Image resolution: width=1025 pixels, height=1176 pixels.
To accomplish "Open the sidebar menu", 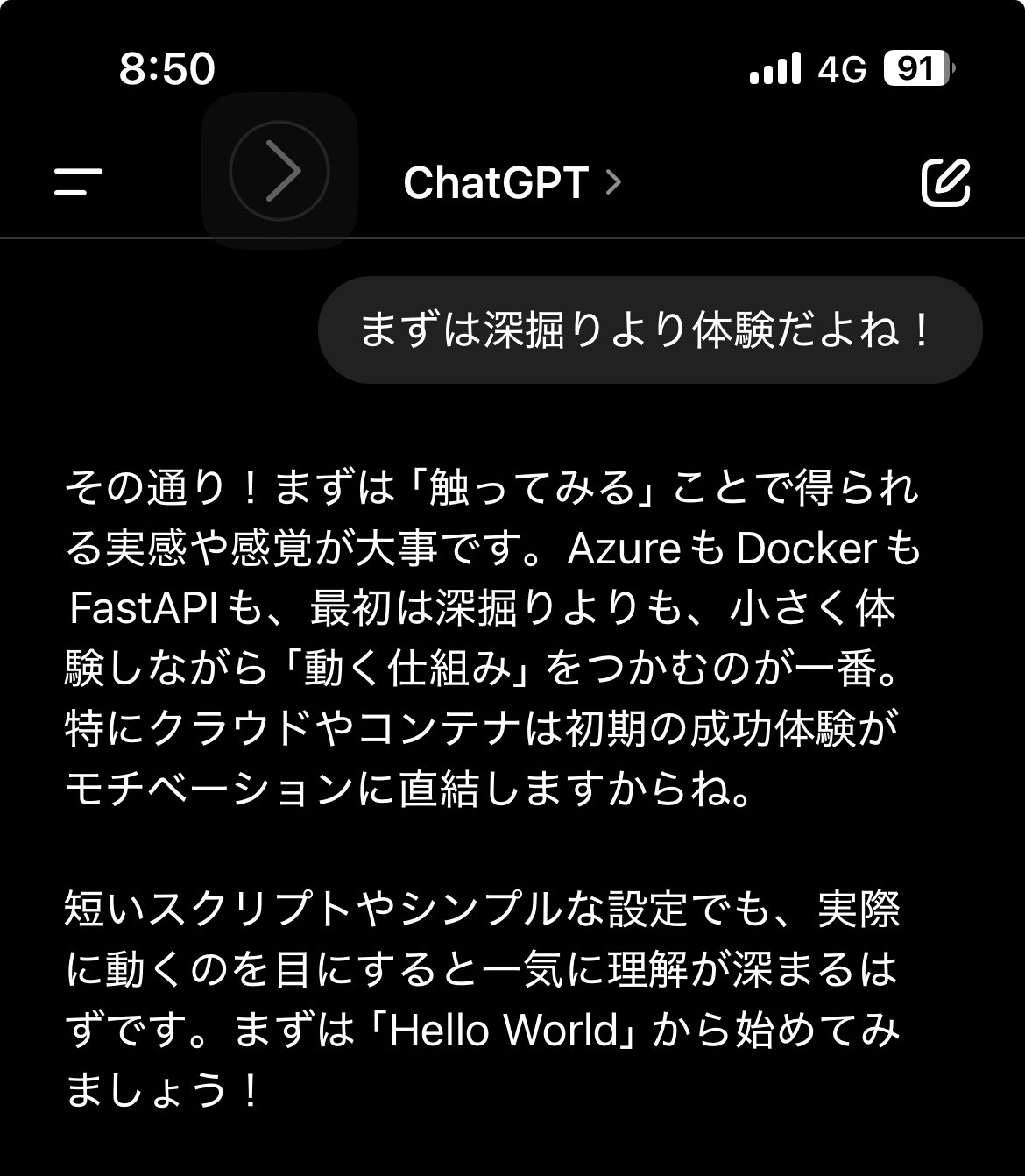I will pos(78,182).
